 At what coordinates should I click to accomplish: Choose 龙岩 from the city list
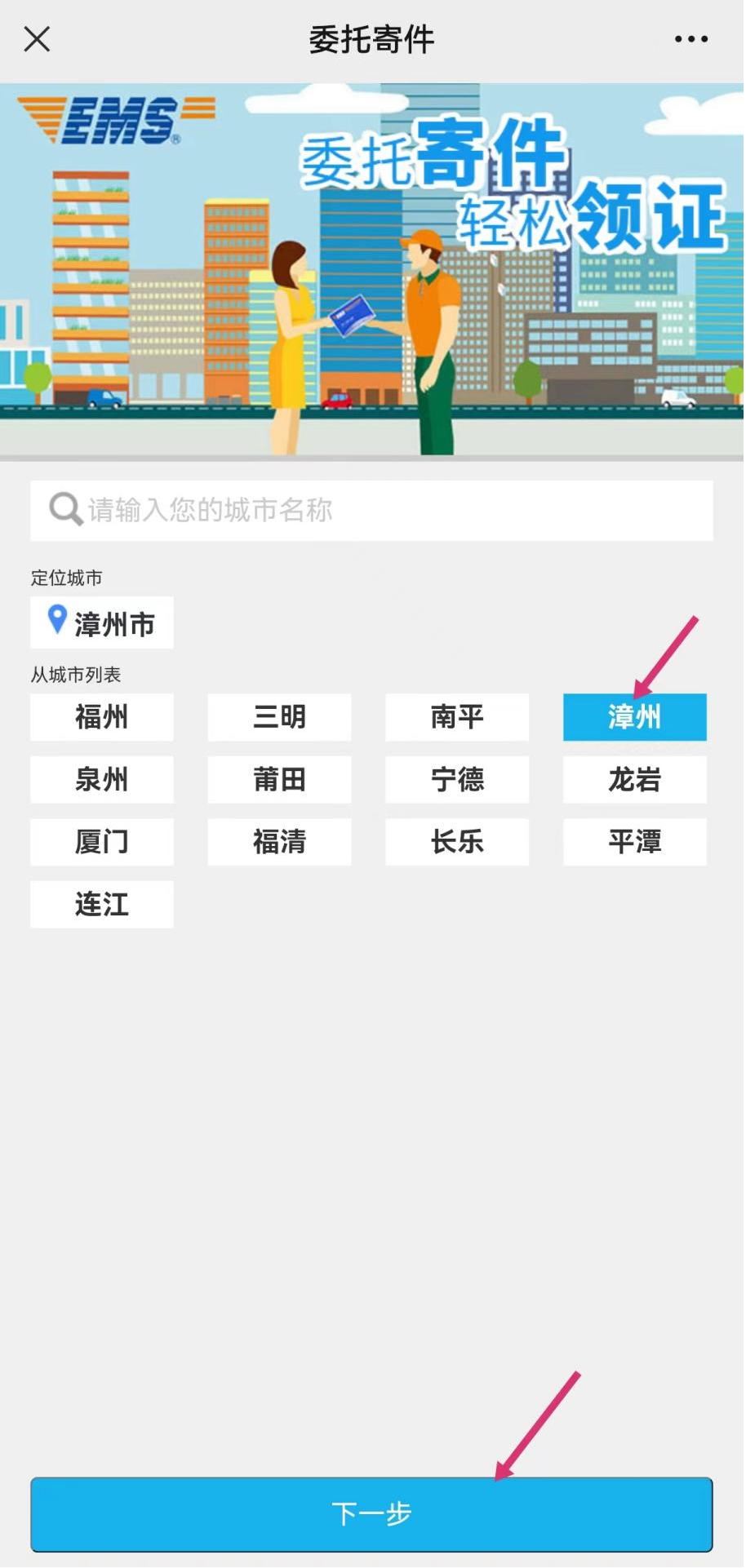pos(634,779)
